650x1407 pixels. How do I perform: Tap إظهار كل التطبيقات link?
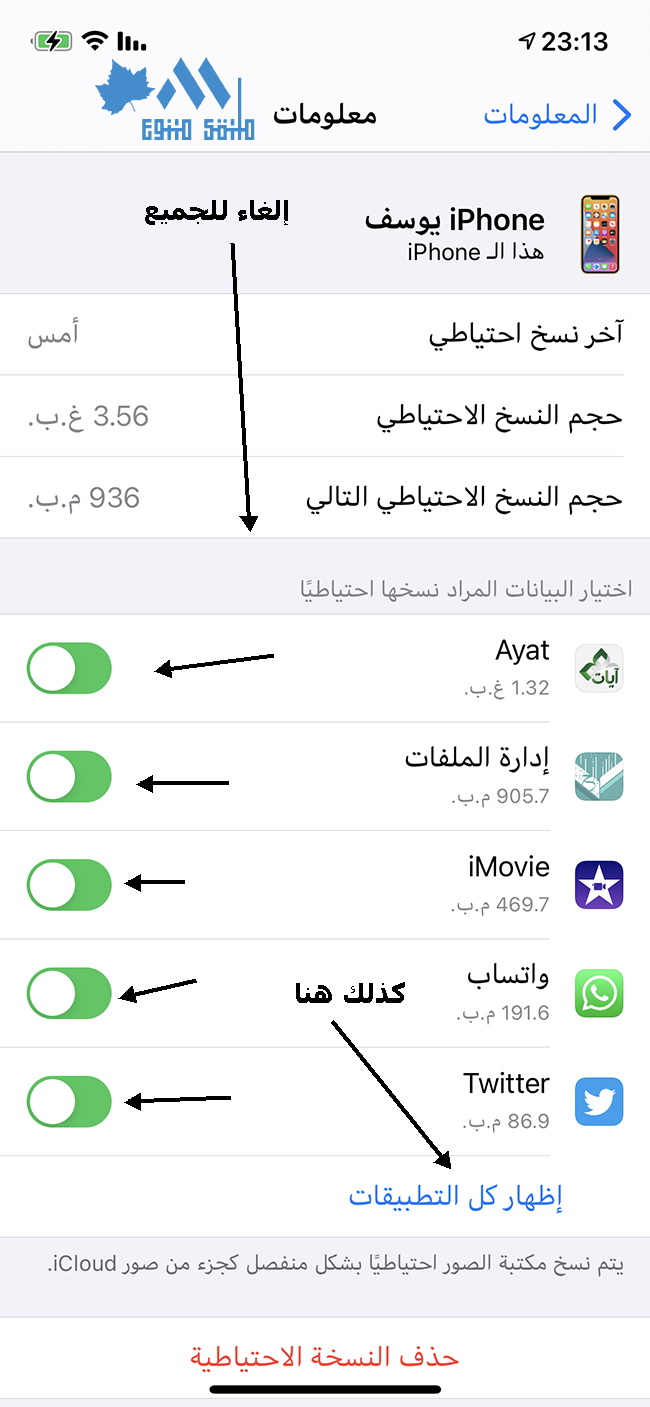[456, 1196]
